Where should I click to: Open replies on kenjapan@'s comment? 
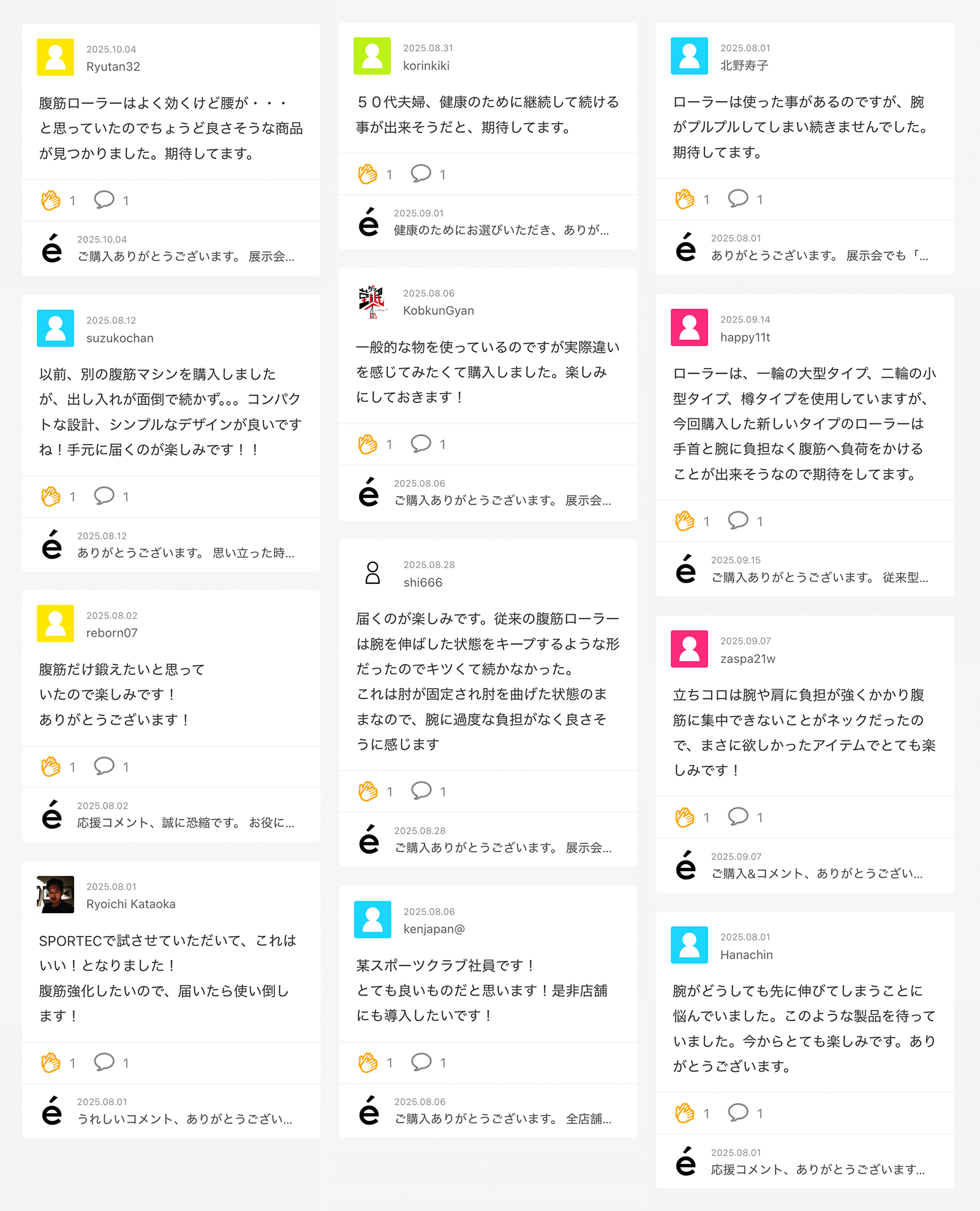coord(421,1062)
